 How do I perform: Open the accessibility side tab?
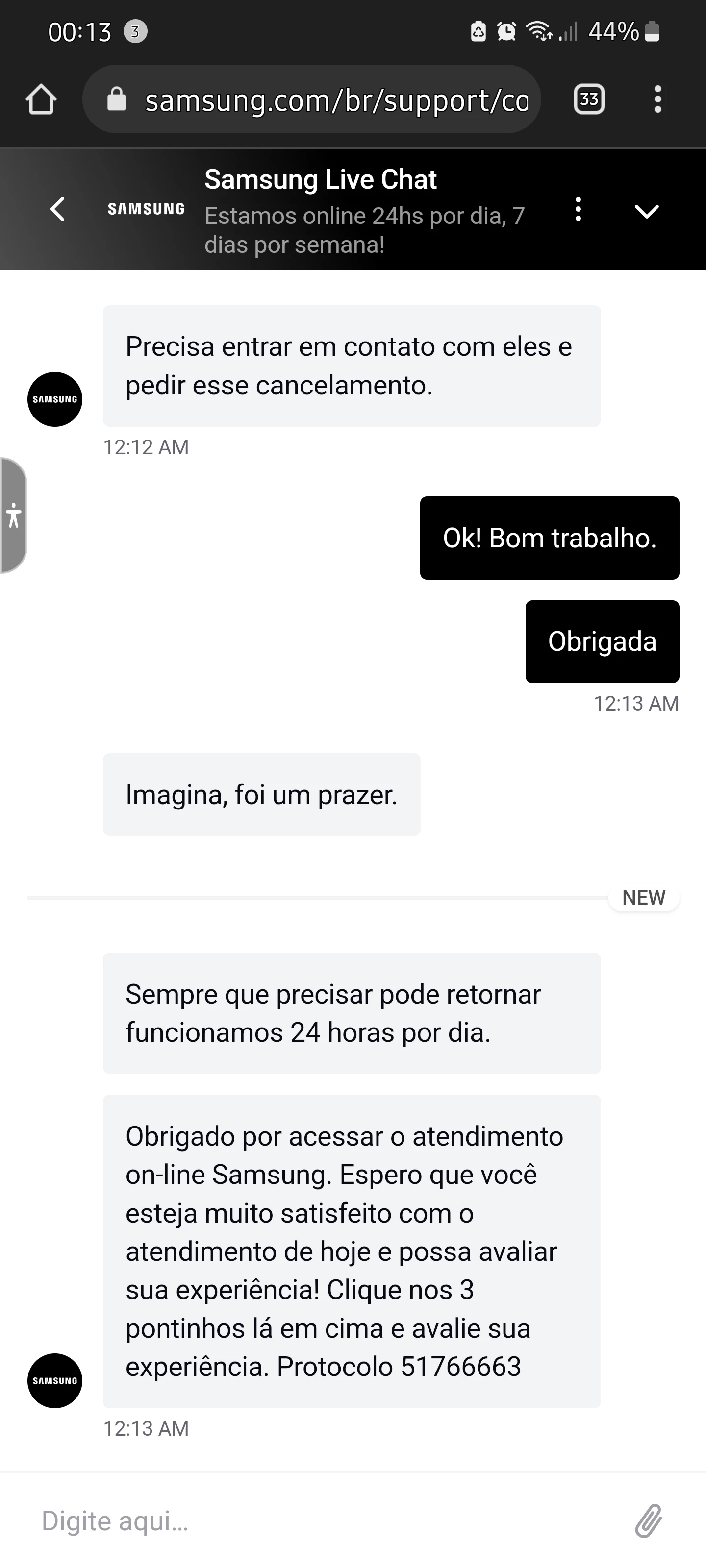(x=13, y=515)
